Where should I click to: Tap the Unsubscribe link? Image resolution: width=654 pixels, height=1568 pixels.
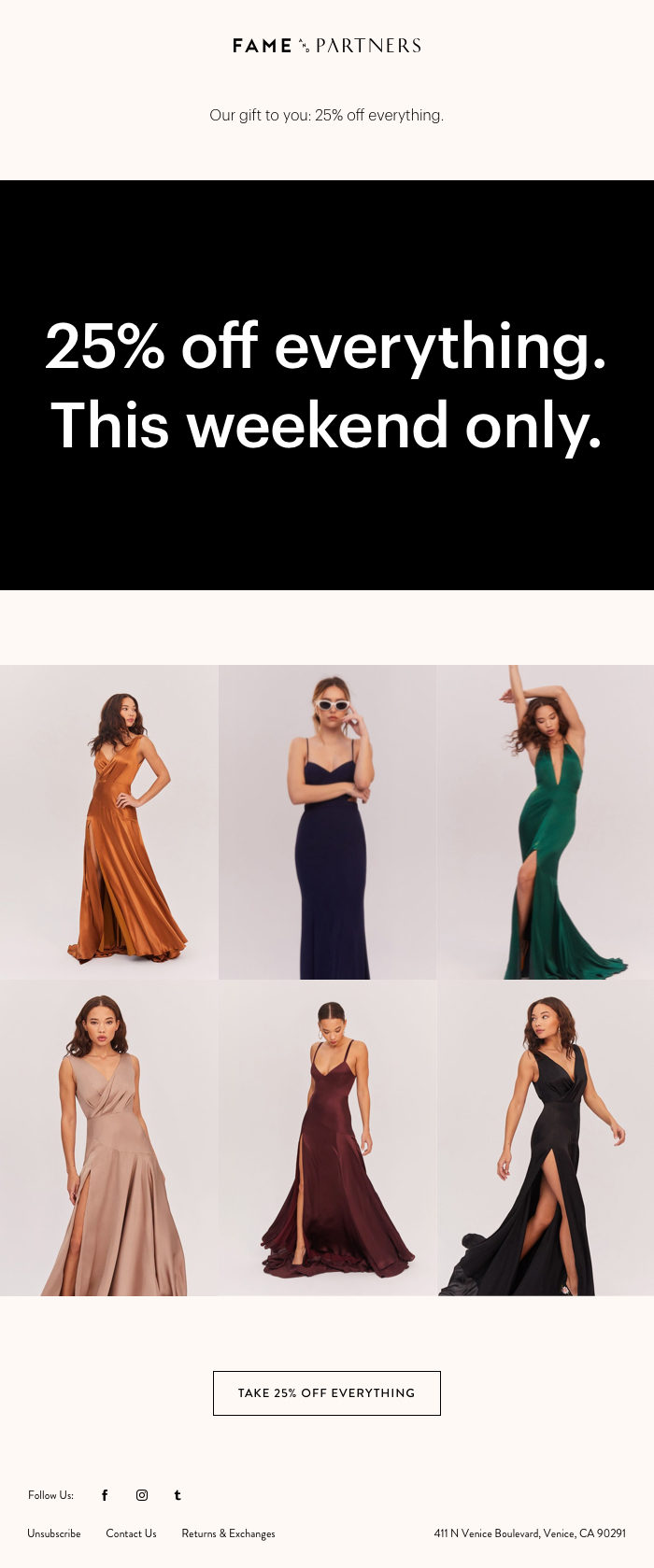point(54,1533)
